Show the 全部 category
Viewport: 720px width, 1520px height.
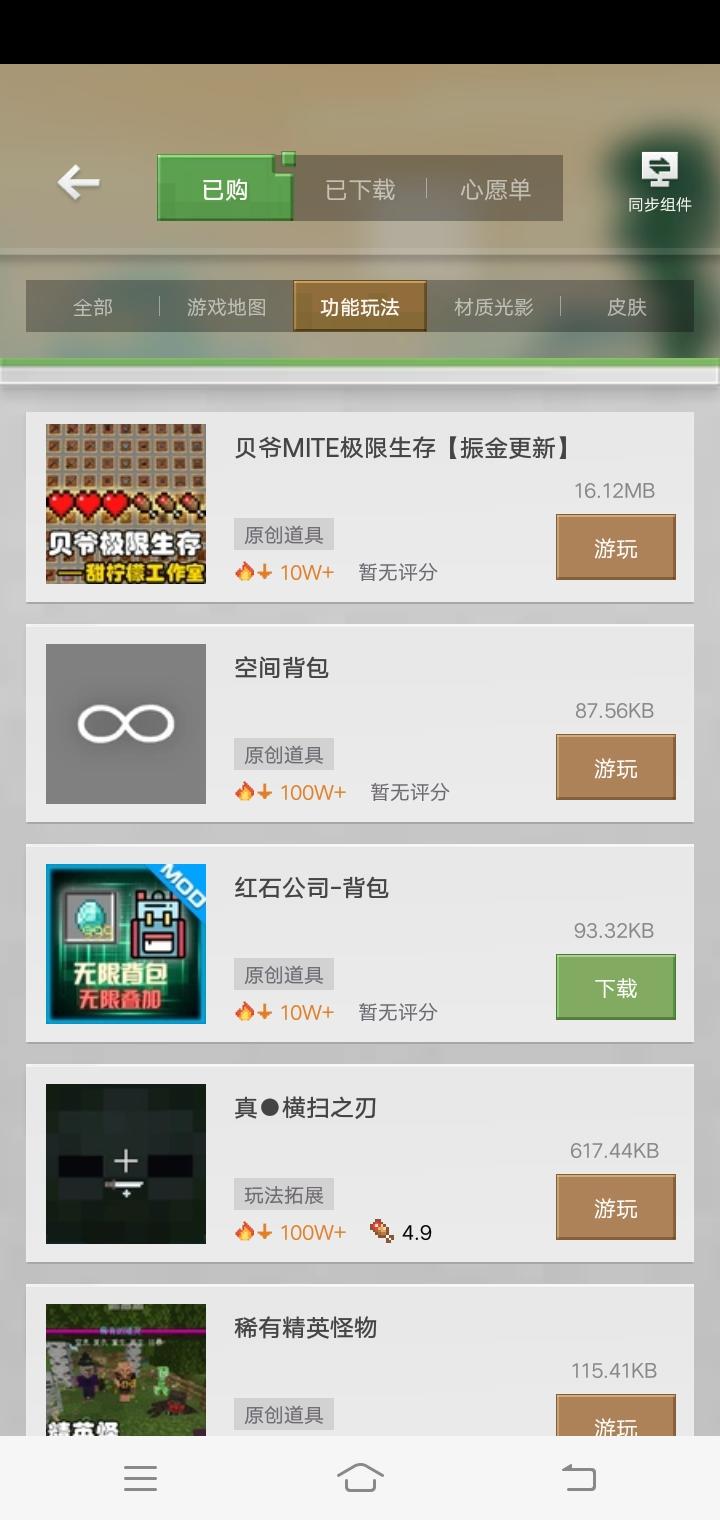coord(93,307)
